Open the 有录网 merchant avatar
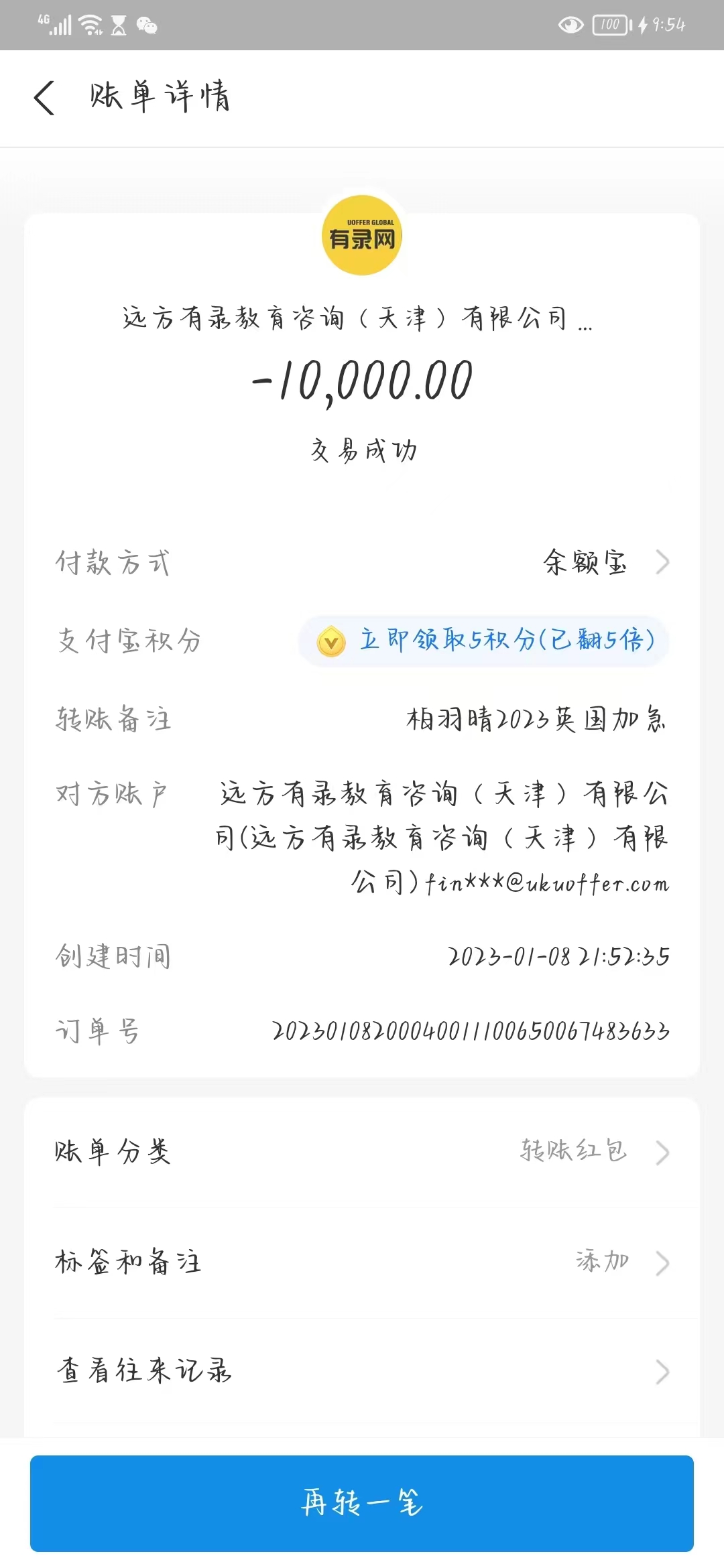This screenshot has height=1568, width=724. tap(362, 235)
